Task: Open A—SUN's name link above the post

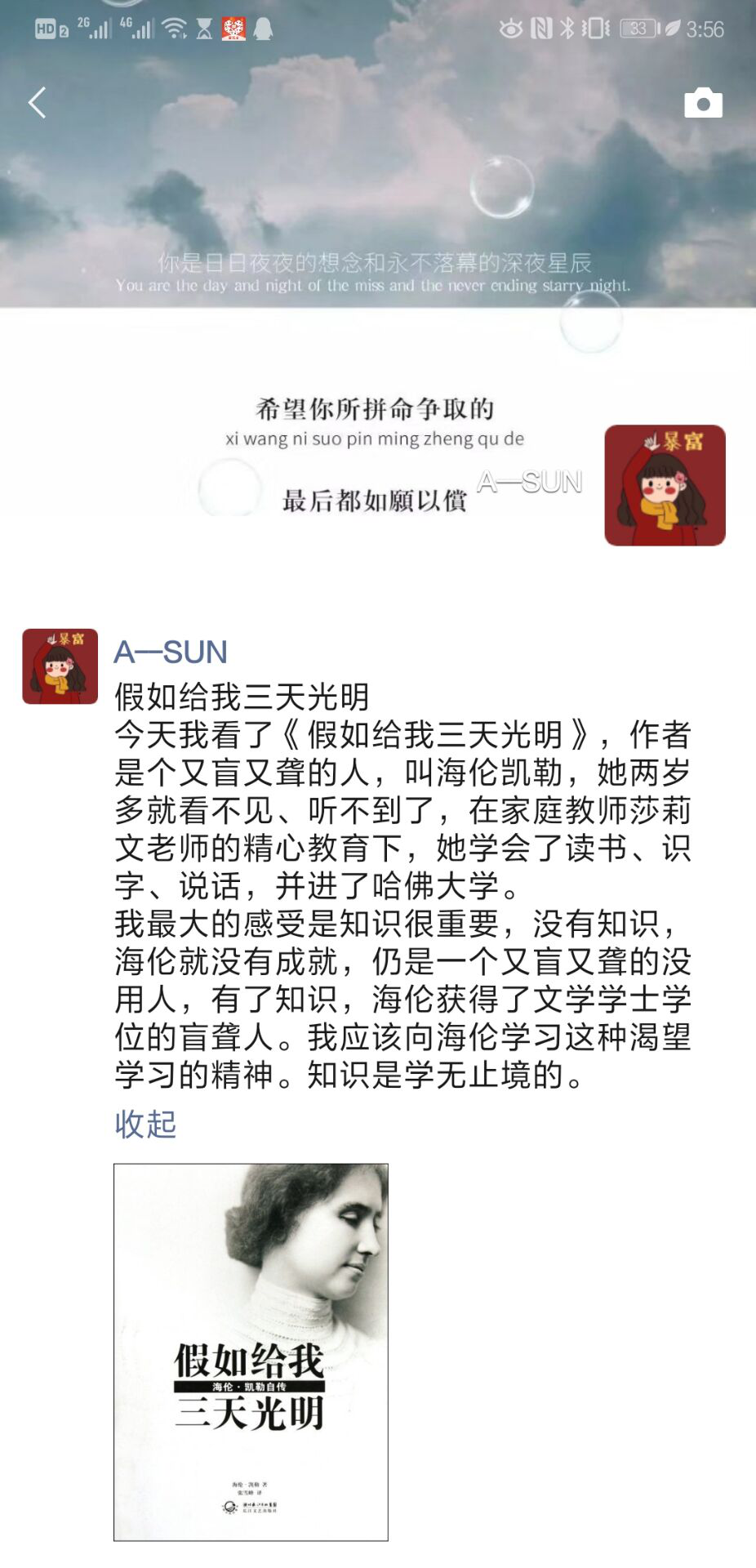Action: point(171,652)
